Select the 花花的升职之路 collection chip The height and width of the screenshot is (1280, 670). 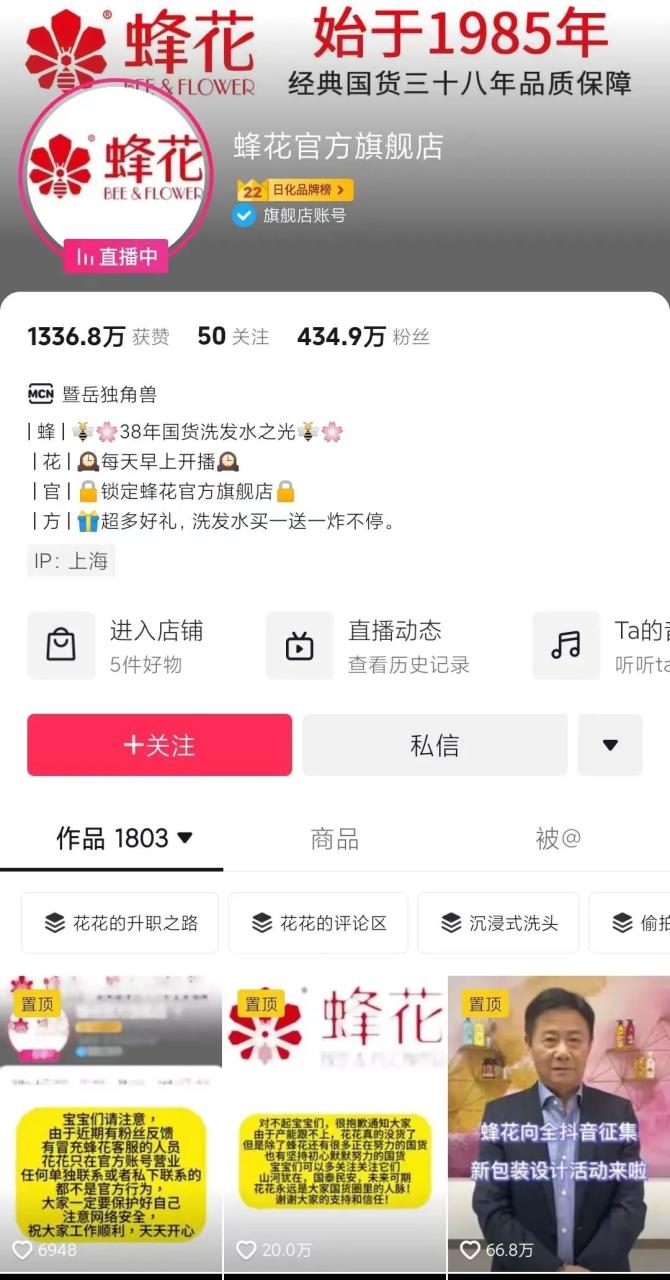point(121,923)
